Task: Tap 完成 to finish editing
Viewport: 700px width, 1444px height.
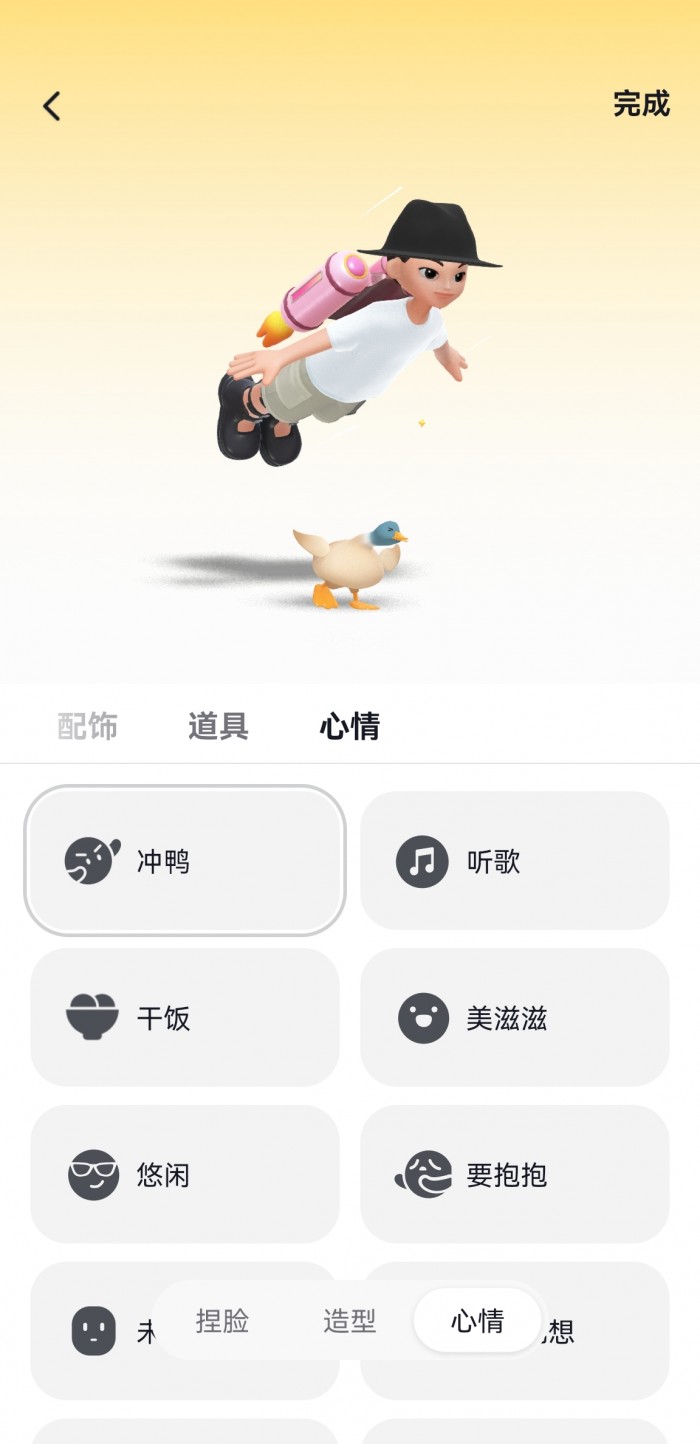Action: point(641,104)
